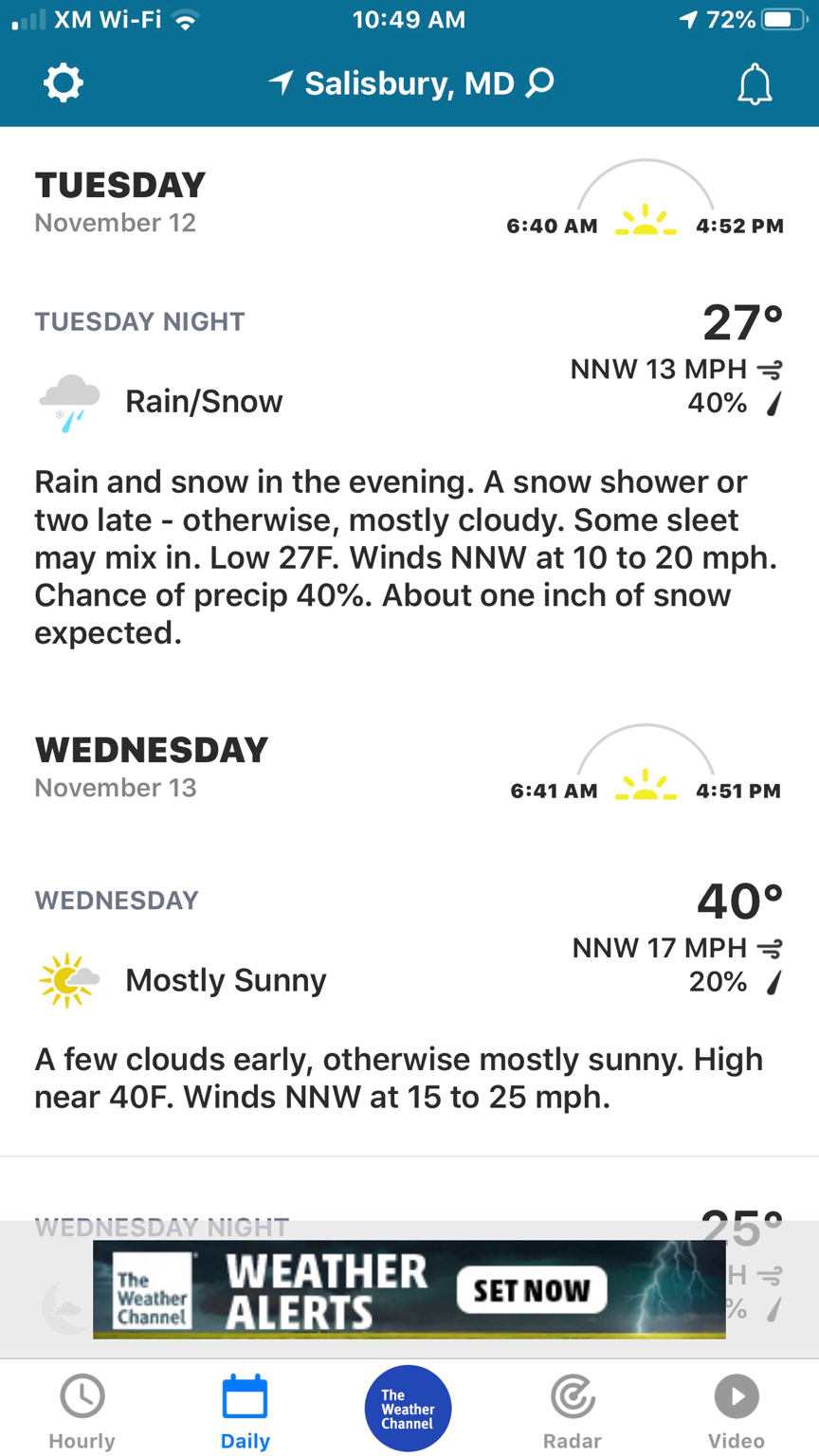This screenshot has height=1456, width=819.
Task: Switch to the Hourly tab
Action: click(82, 1410)
